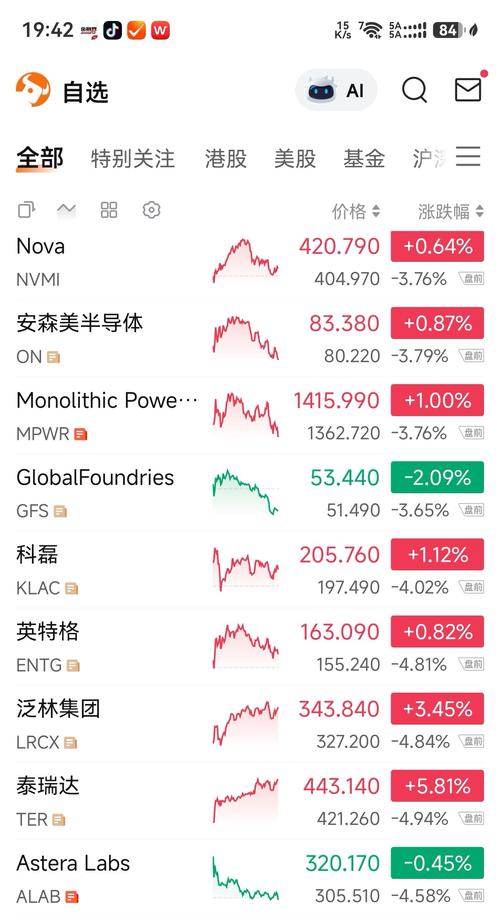Viewport: 500px width, 920px height.
Task: Switch to the 基金 tab
Action: pyautogui.click(x=364, y=158)
